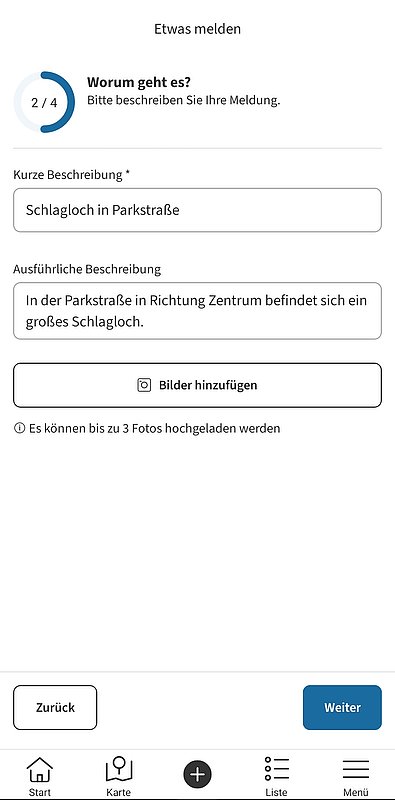Edit the Kurze Beschreibung text field
Viewport: 395px width, 800px height.
(198, 210)
